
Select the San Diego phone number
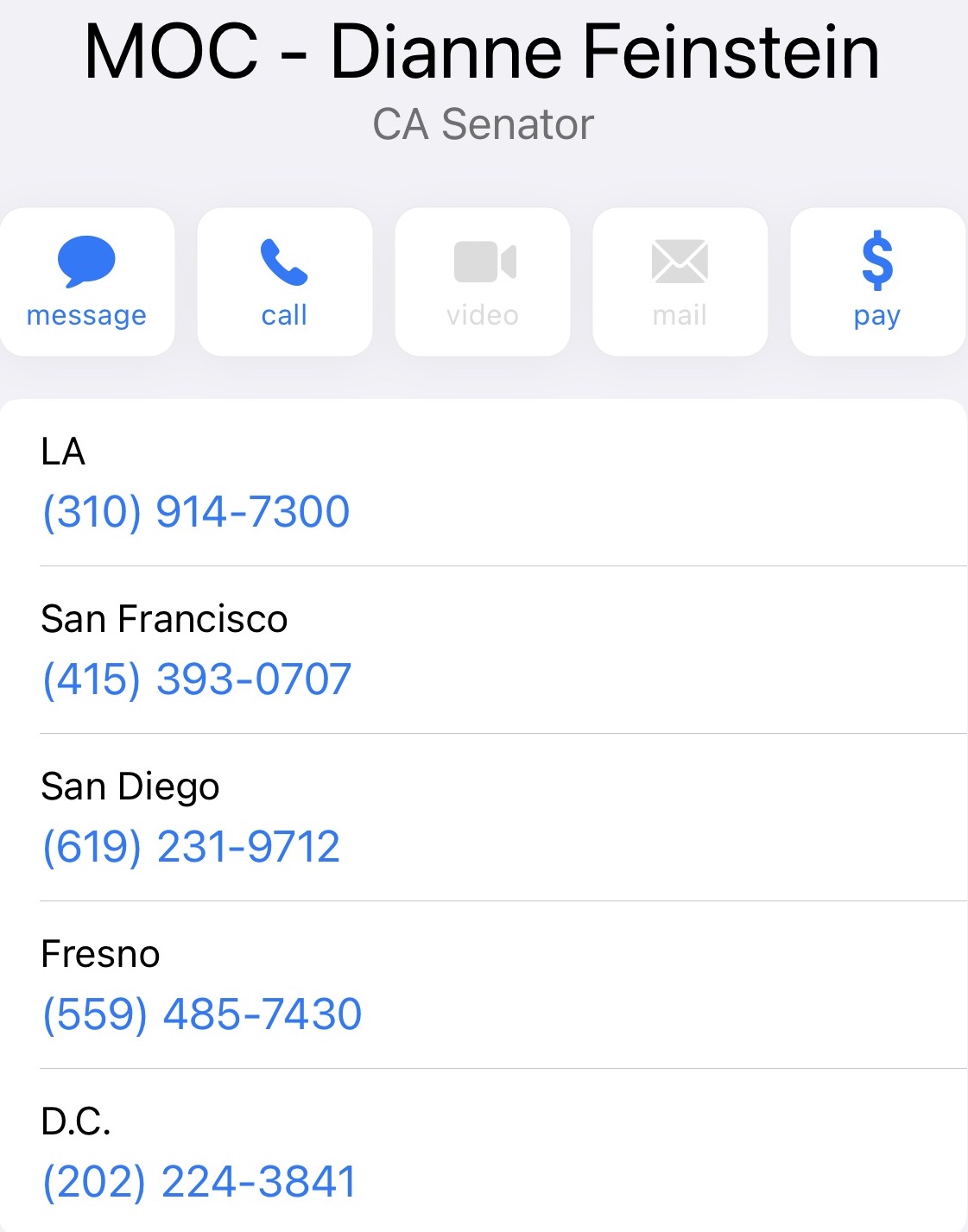click(x=191, y=846)
